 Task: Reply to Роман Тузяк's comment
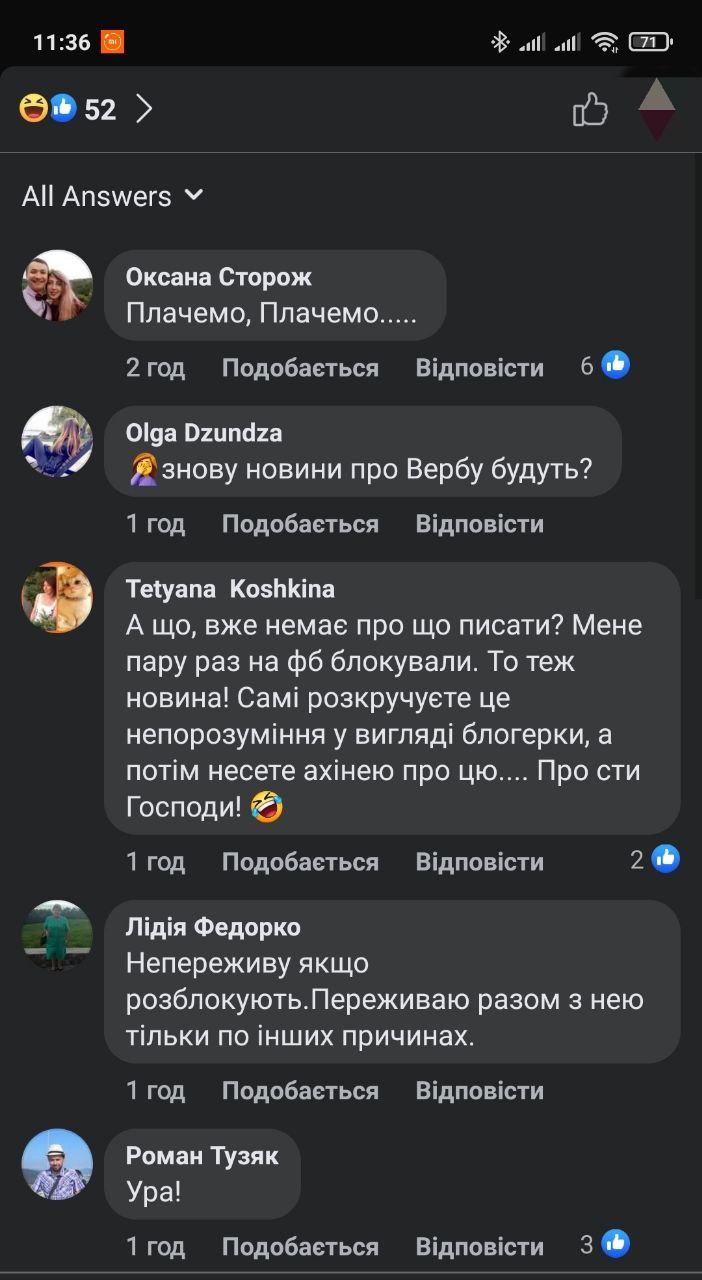point(479,1247)
